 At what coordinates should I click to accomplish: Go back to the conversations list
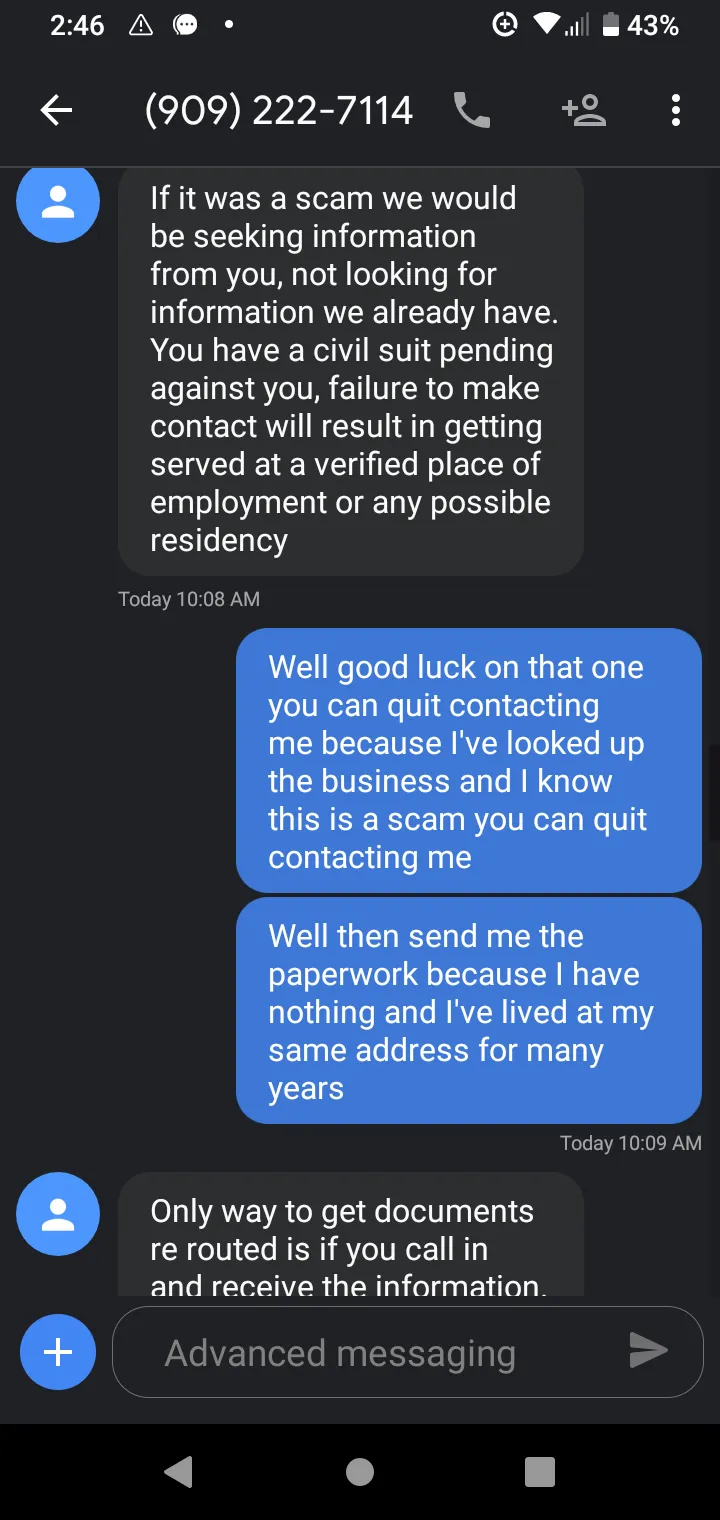pyautogui.click(x=57, y=110)
